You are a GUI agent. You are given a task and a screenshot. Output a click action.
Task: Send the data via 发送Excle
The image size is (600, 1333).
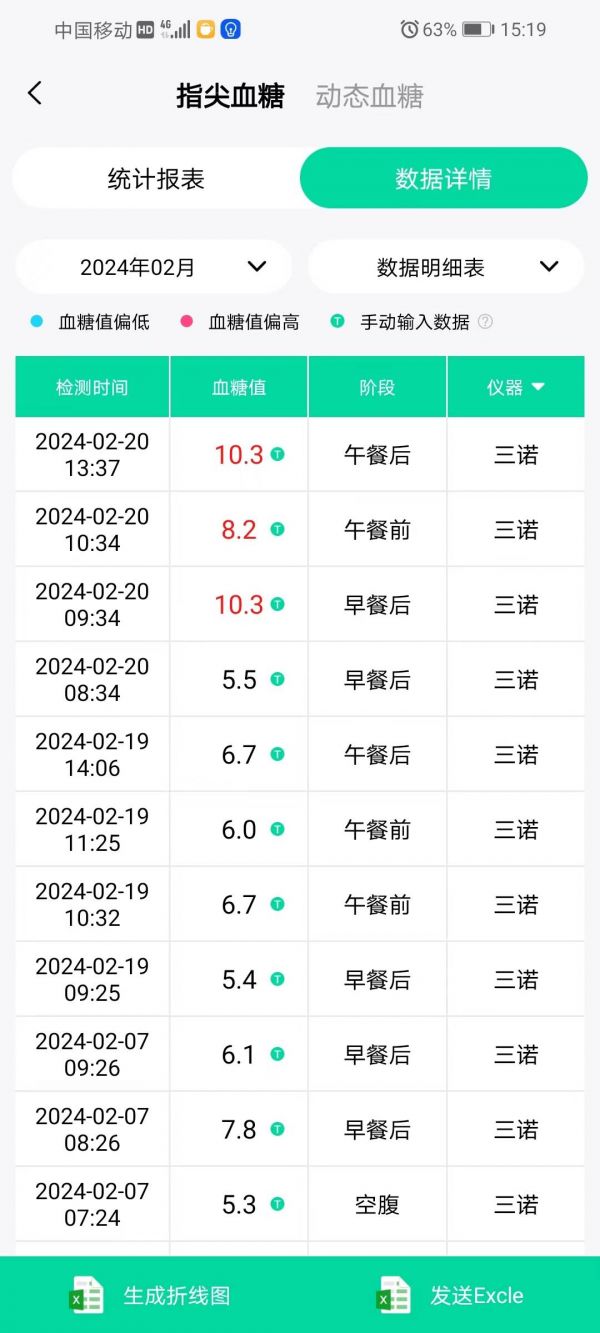[450, 1295]
